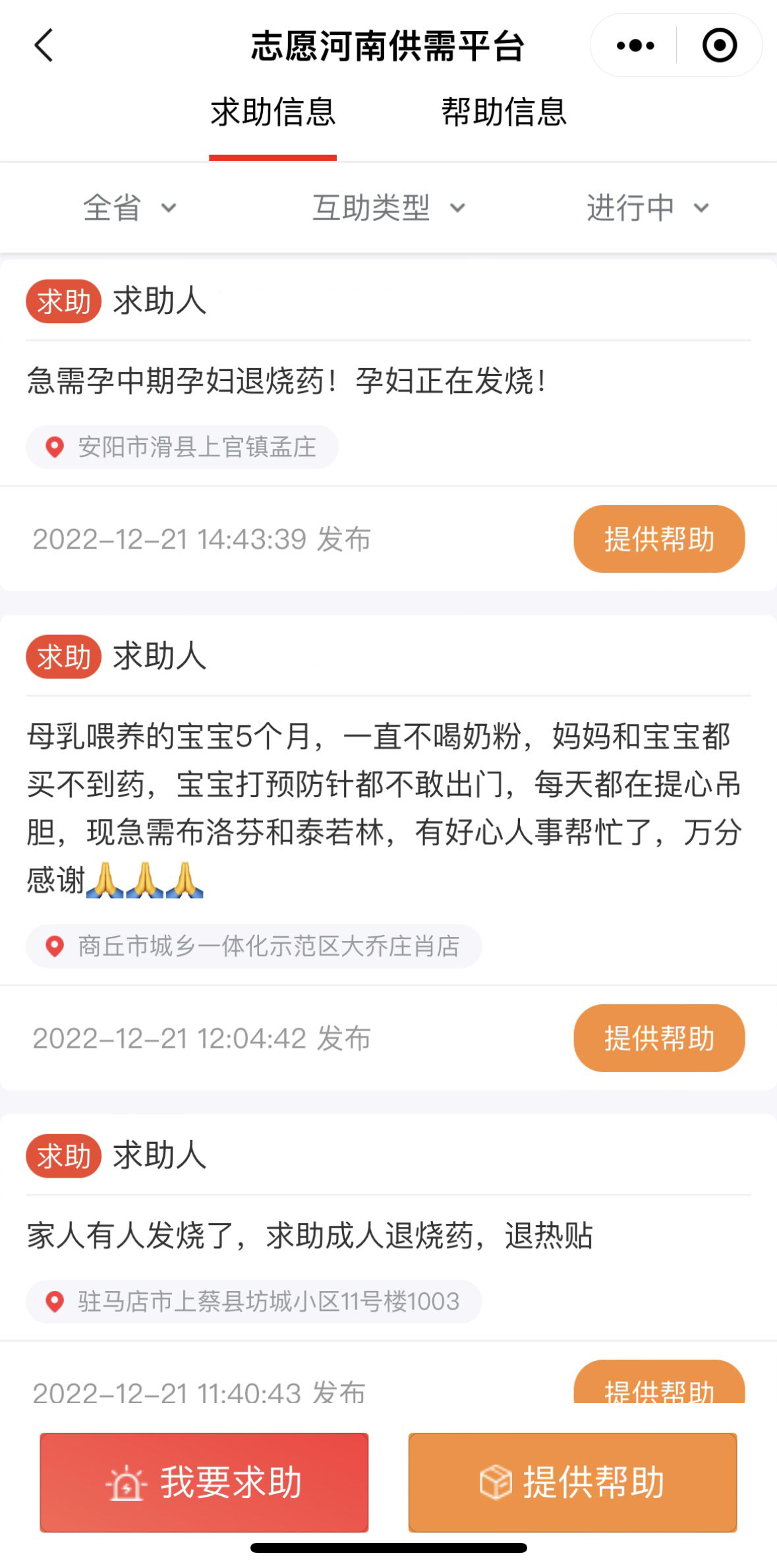Open the 互助类型 filter dropdown
The width and height of the screenshot is (777, 1568).
(388, 208)
